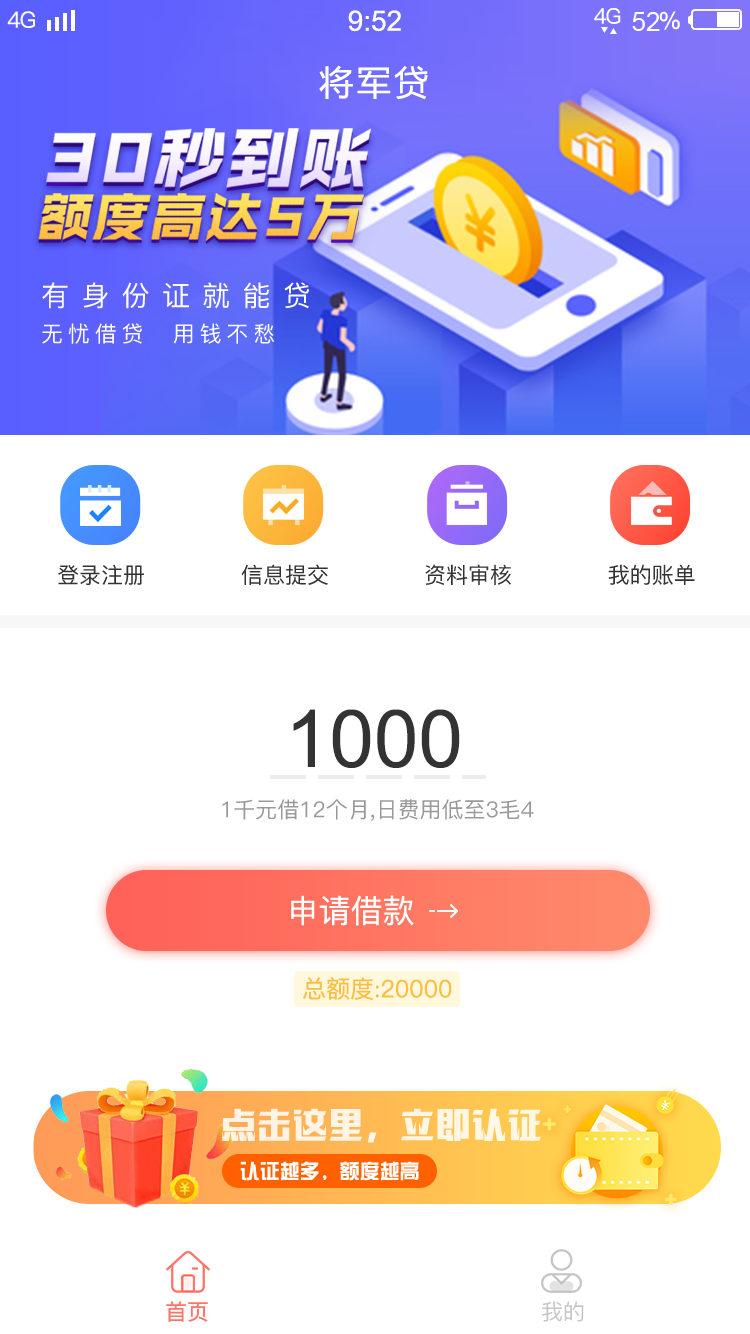Switch to the 我的 tab
The height and width of the screenshot is (1334, 750).
(x=562, y=1286)
